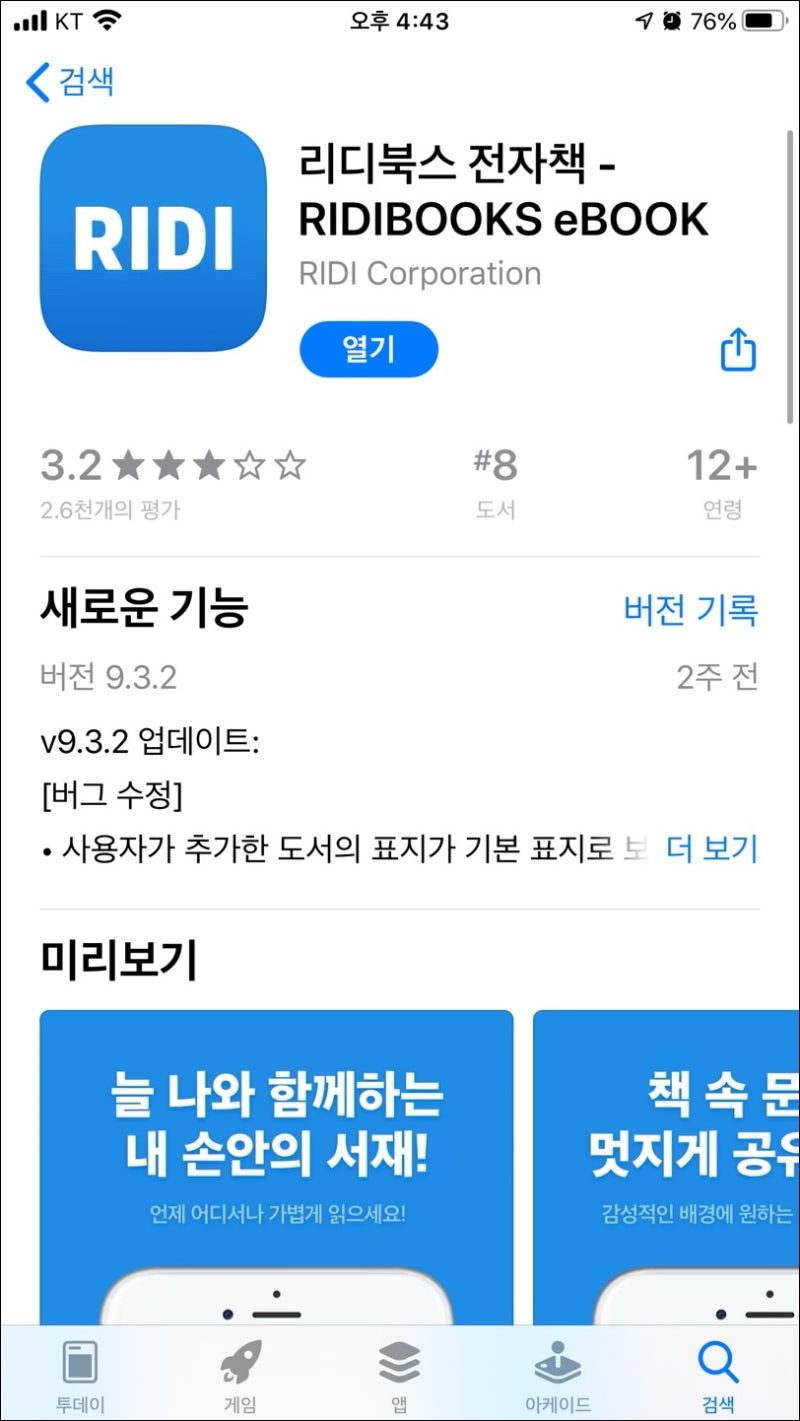Switch to the 앱 tab
Screen dimensions: 800x1421
point(399,1375)
